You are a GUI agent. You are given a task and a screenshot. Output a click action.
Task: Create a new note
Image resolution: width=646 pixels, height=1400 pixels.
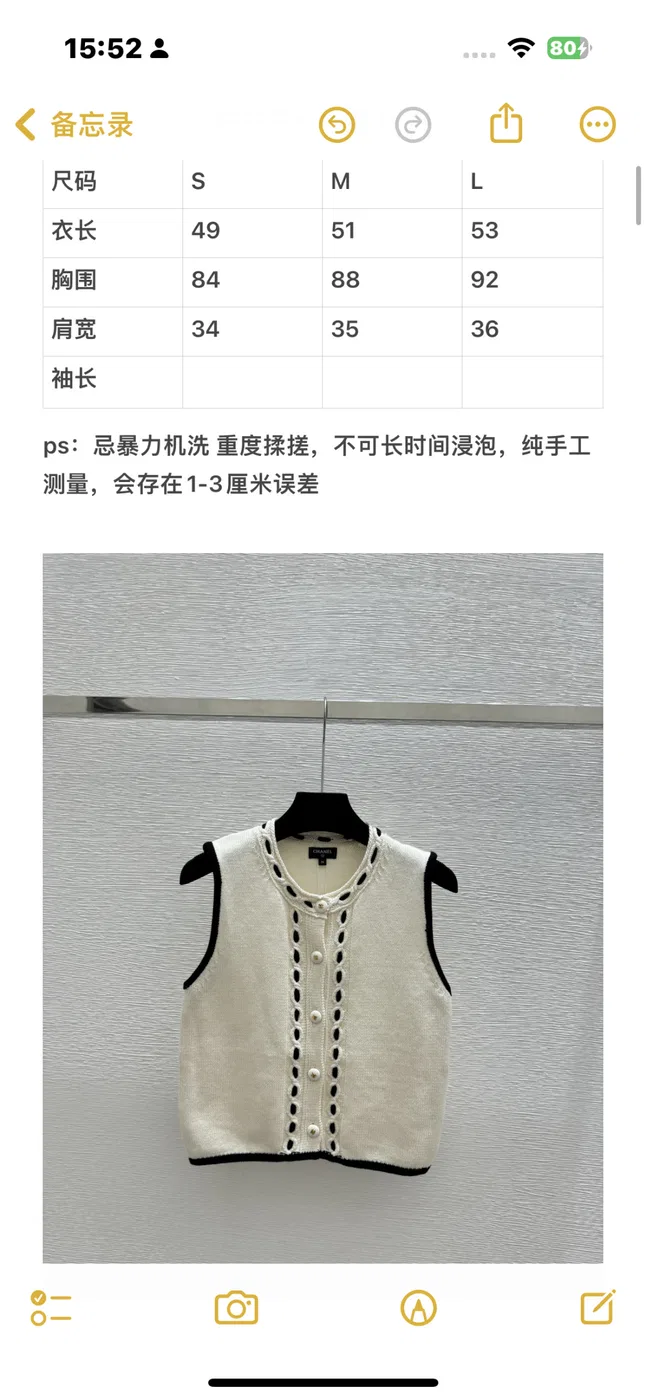click(x=598, y=1307)
